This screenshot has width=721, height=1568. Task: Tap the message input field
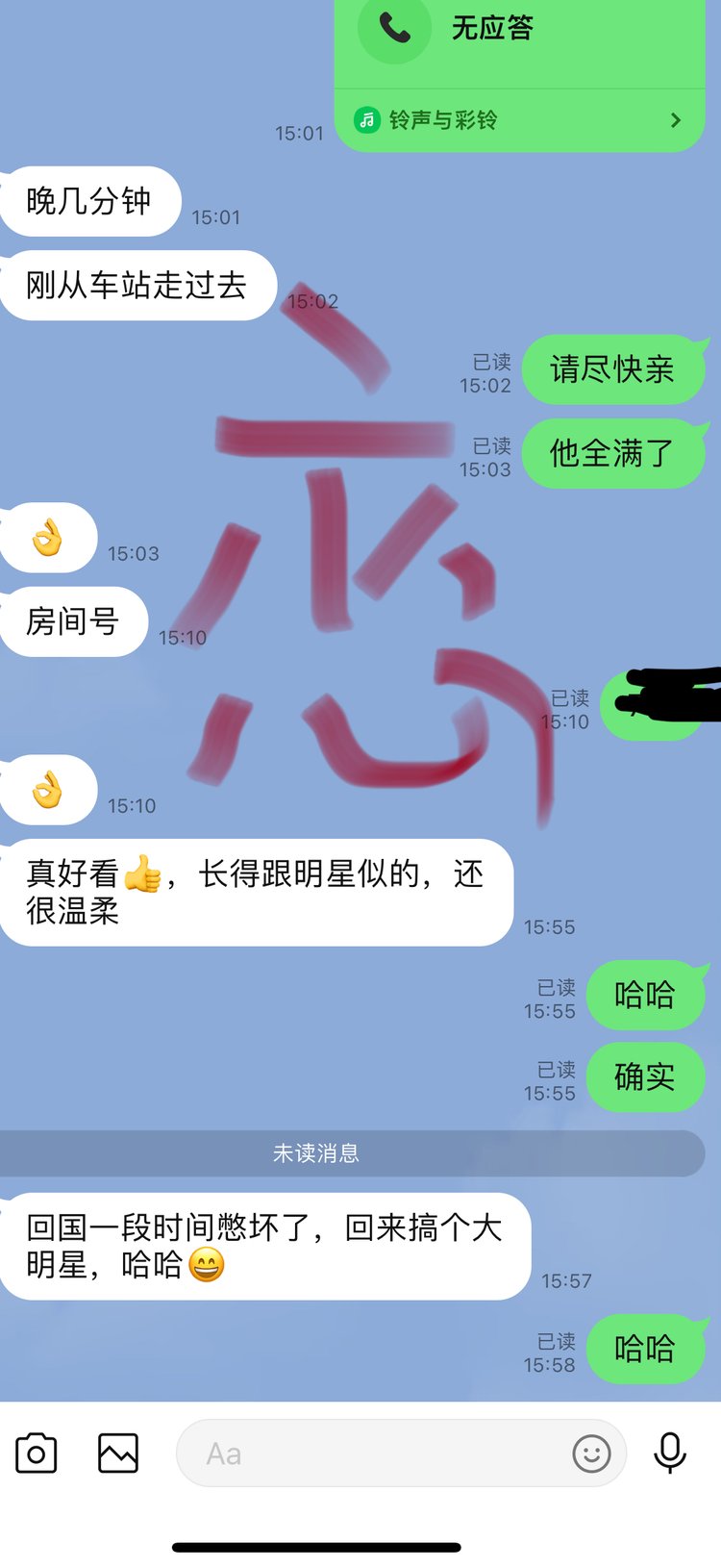375,1453
